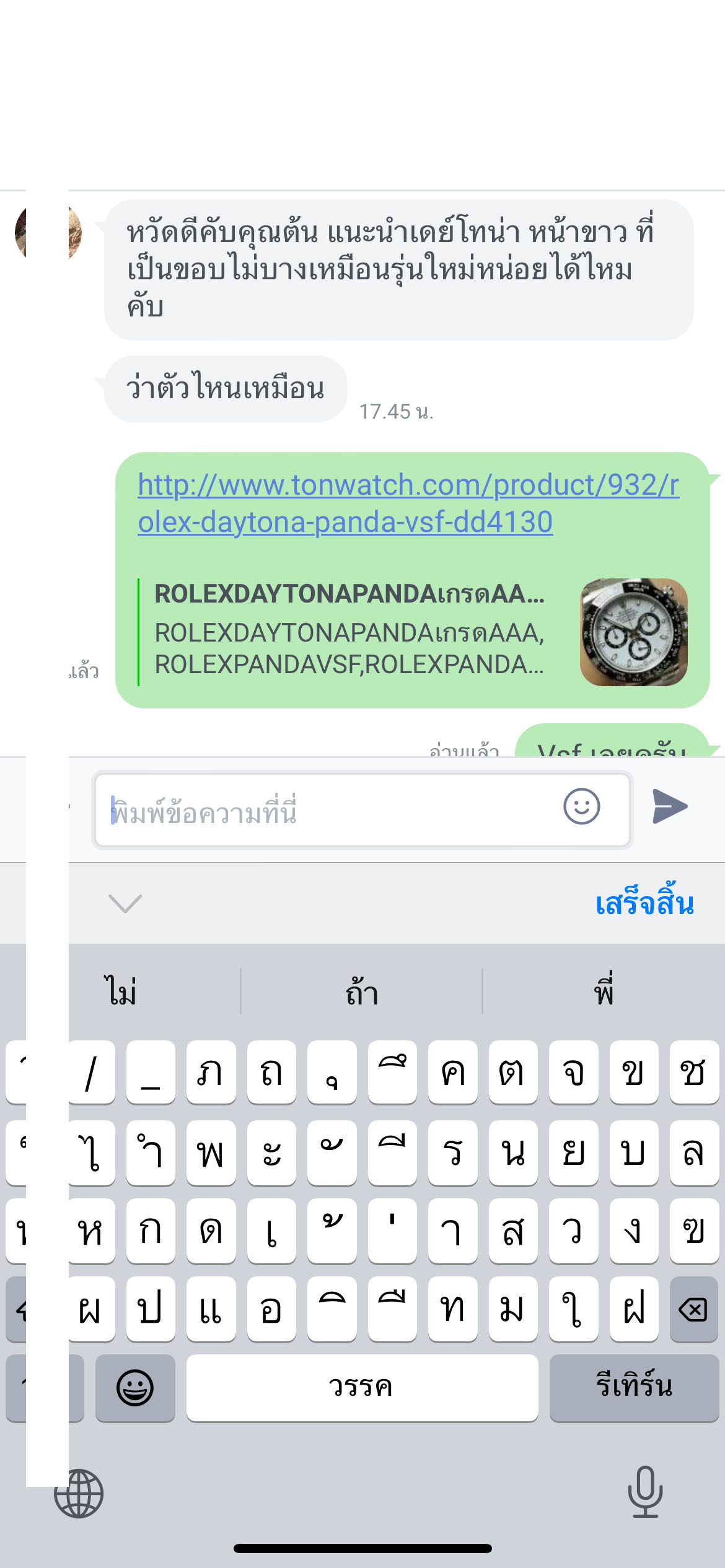725x1568 pixels.
Task: Open the sticker and emoji picker
Action: tap(581, 807)
